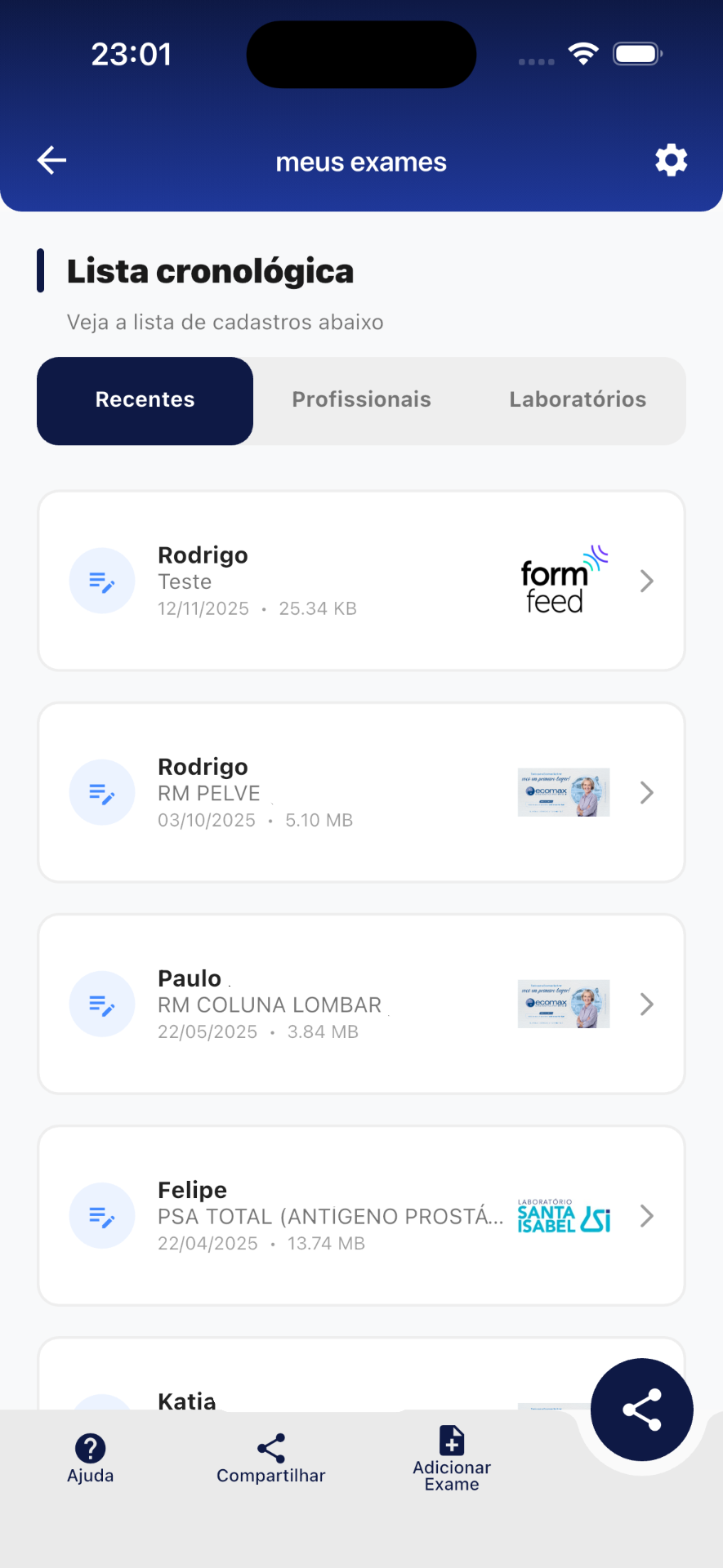Expand details for Rodrigo's Teste exam
The width and height of the screenshot is (723, 1568).
tap(646, 580)
